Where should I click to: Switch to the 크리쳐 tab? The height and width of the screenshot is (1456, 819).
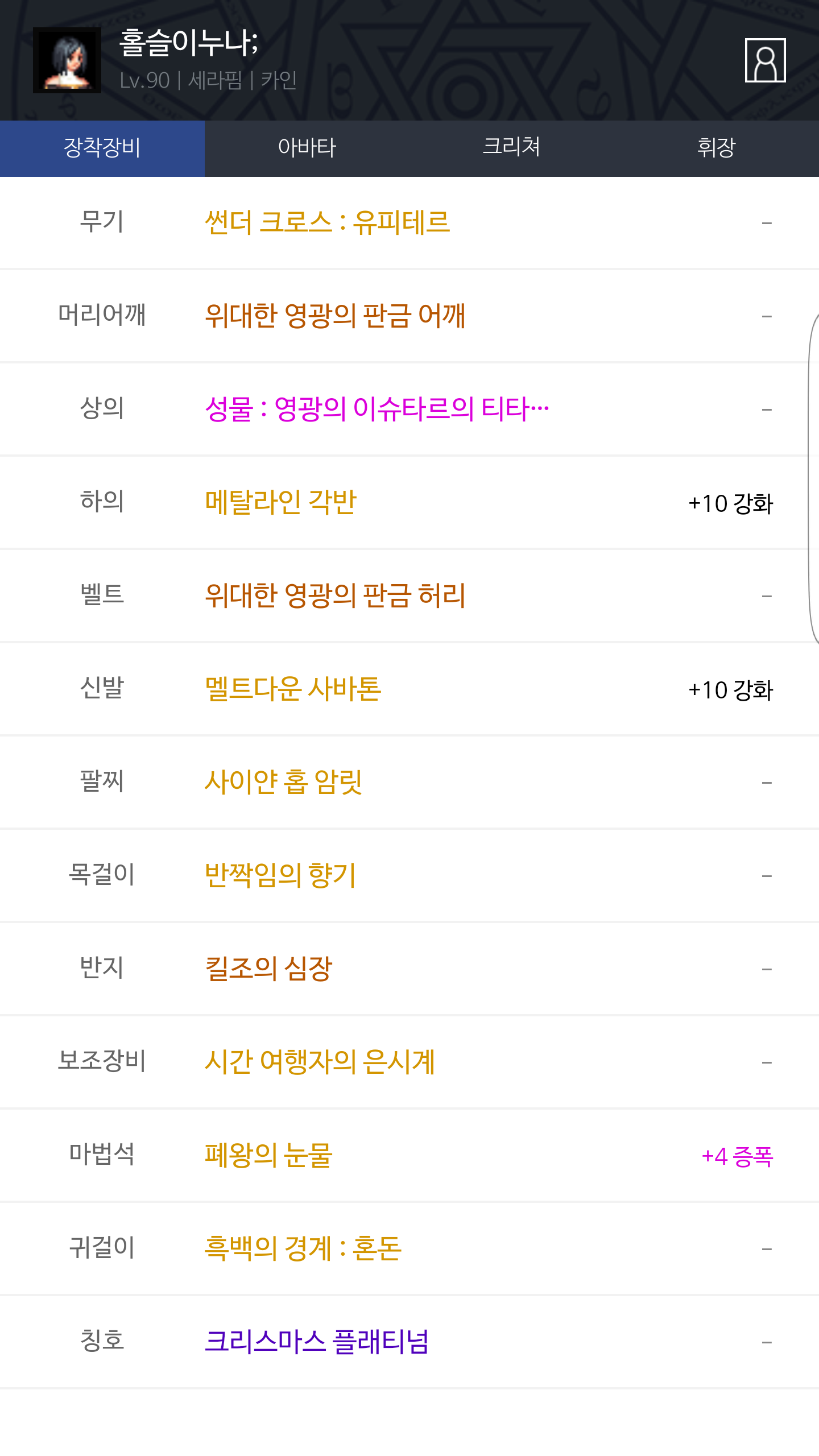click(512, 148)
